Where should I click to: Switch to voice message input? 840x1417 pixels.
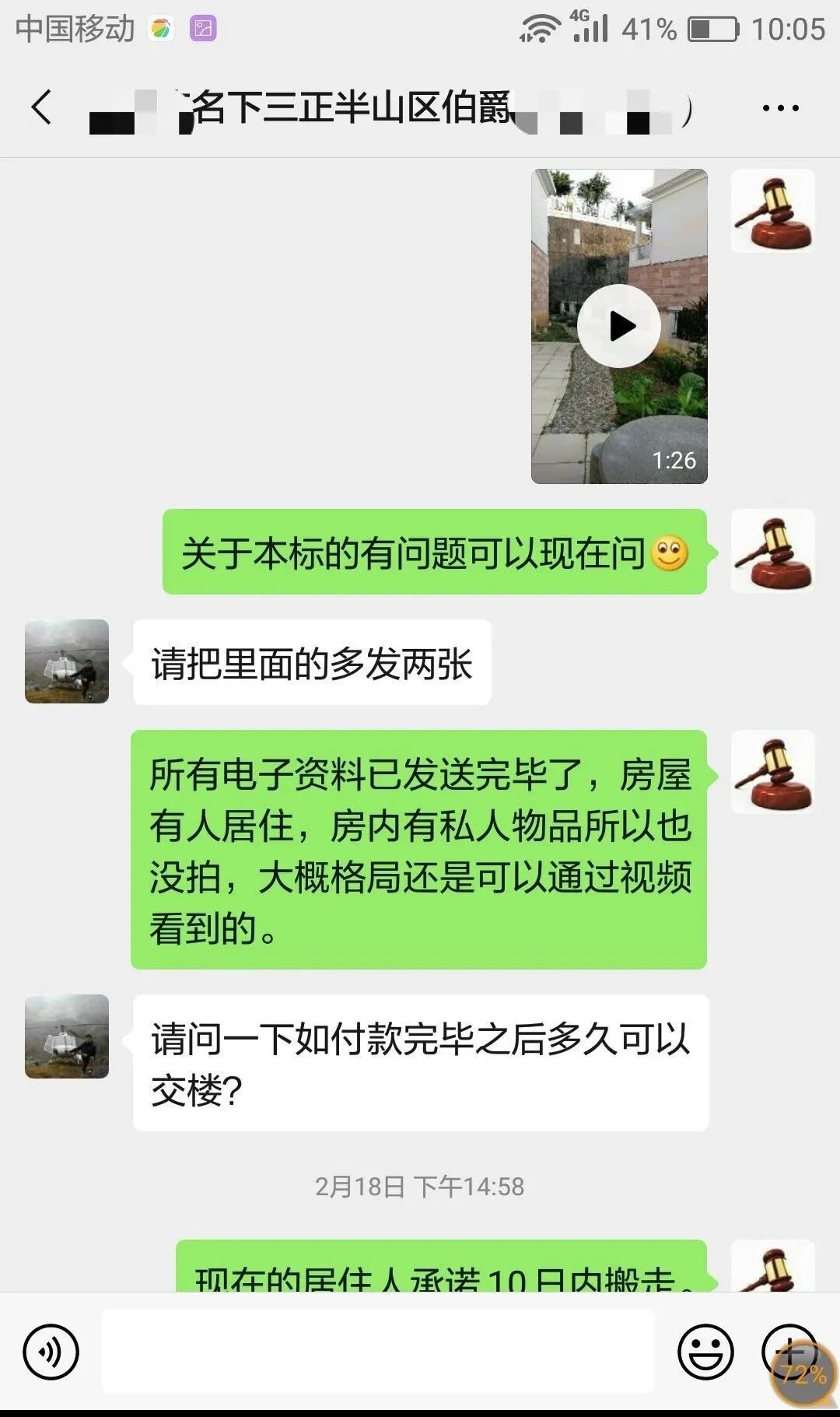(x=51, y=1352)
